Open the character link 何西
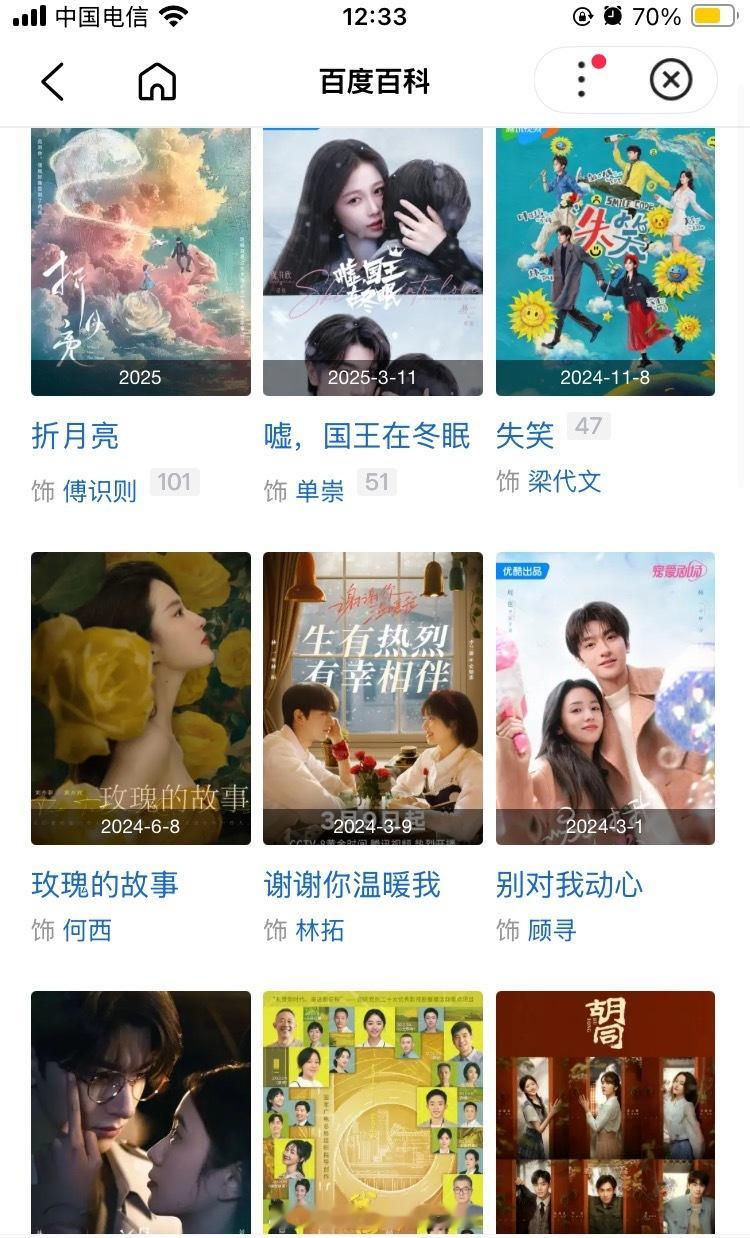The width and height of the screenshot is (750, 1238). [x=87, y=931]
